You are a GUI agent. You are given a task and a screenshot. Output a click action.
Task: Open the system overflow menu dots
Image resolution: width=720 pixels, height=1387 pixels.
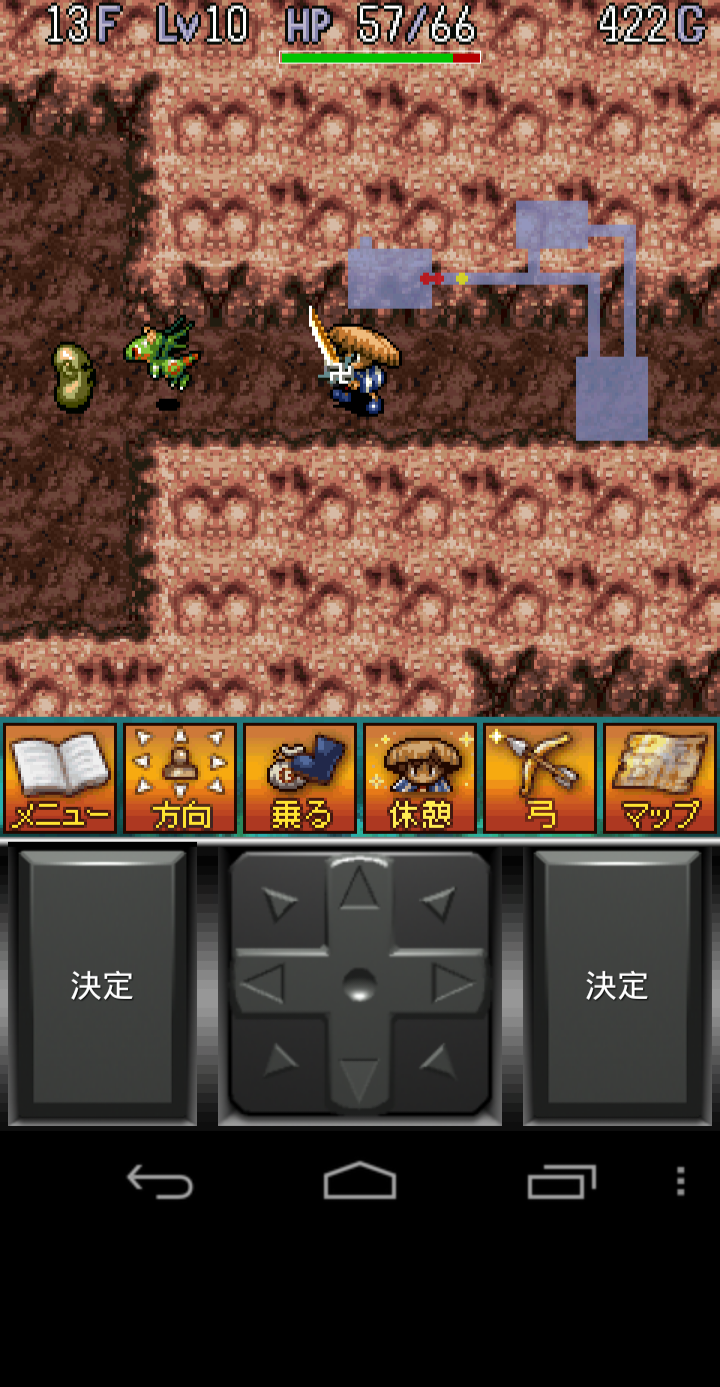(680, 1182)
